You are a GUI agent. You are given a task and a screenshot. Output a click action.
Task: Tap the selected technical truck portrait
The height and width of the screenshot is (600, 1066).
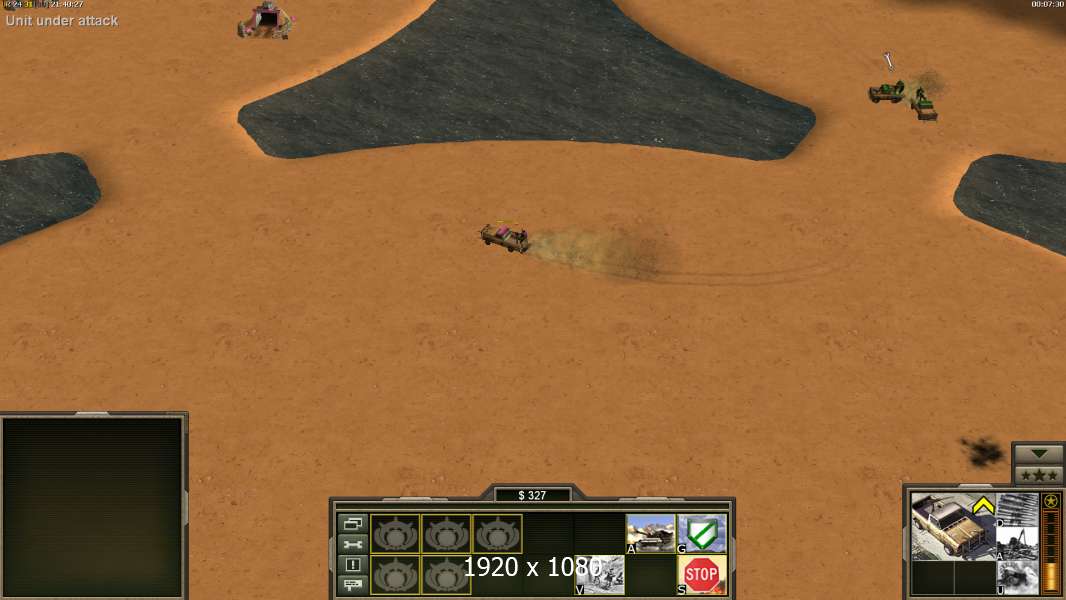click(x=952, y=526)
